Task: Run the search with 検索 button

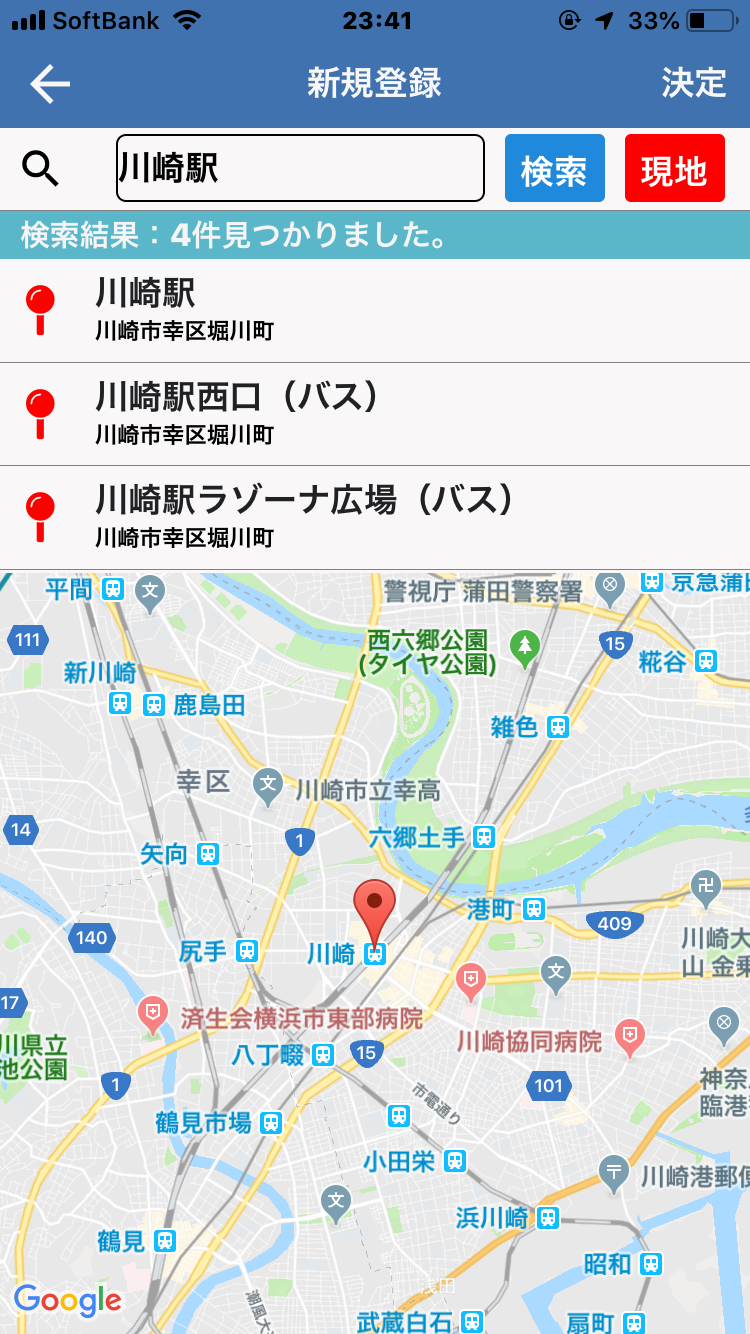Action: pyautogui.click(x=554, y=169)
